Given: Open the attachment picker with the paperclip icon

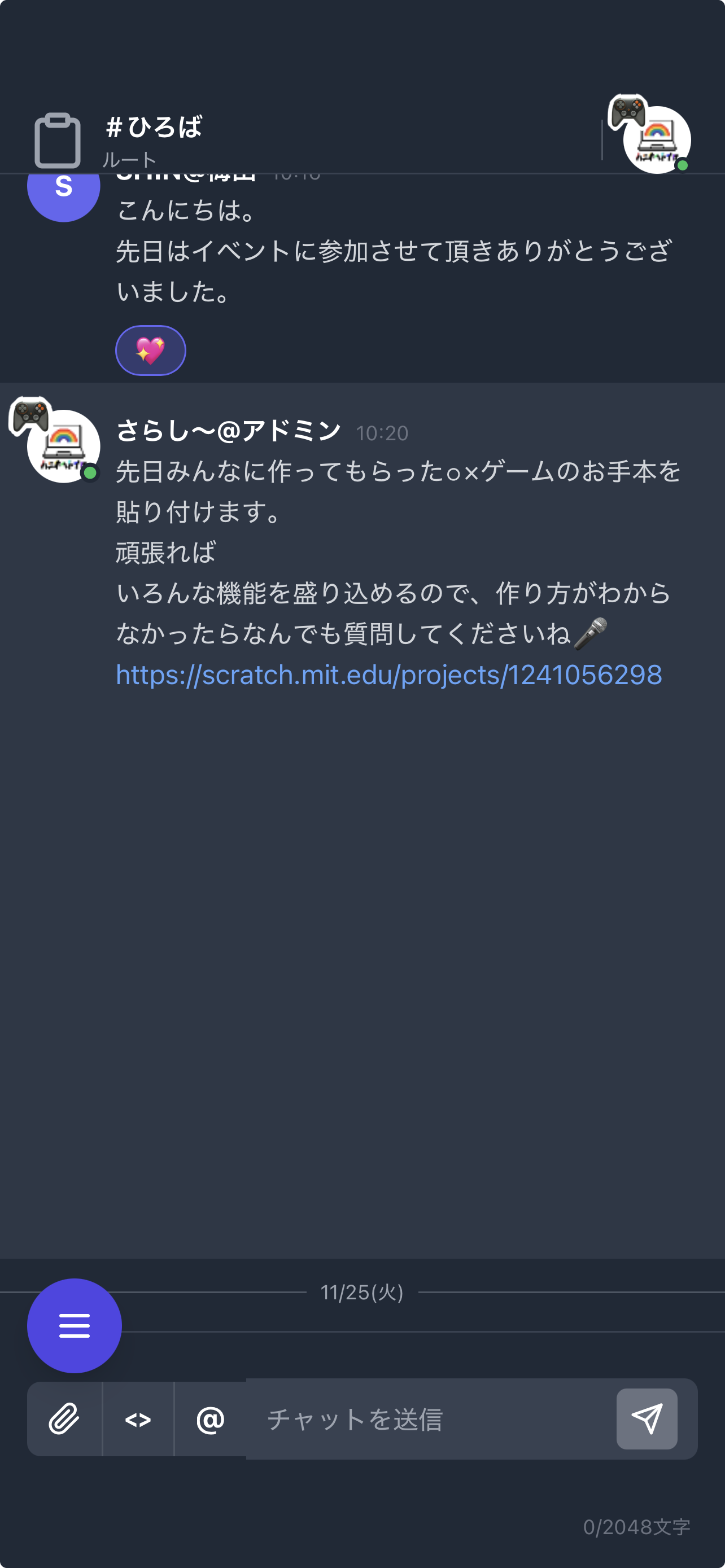Looking at the screenshot, I should pyautogui.click(x=63, y=1419).
